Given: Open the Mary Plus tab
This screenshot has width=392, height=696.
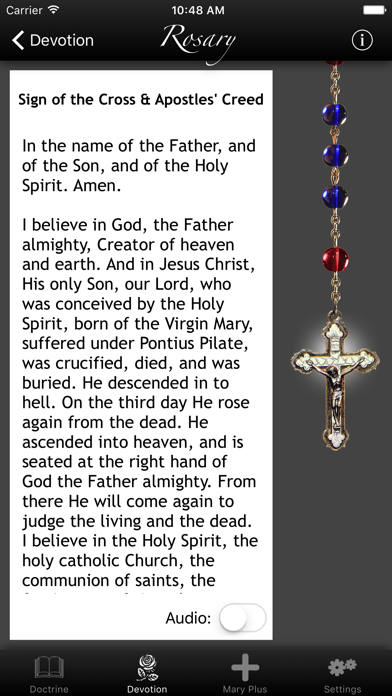Looking at the screenshot, I should 245,675.
